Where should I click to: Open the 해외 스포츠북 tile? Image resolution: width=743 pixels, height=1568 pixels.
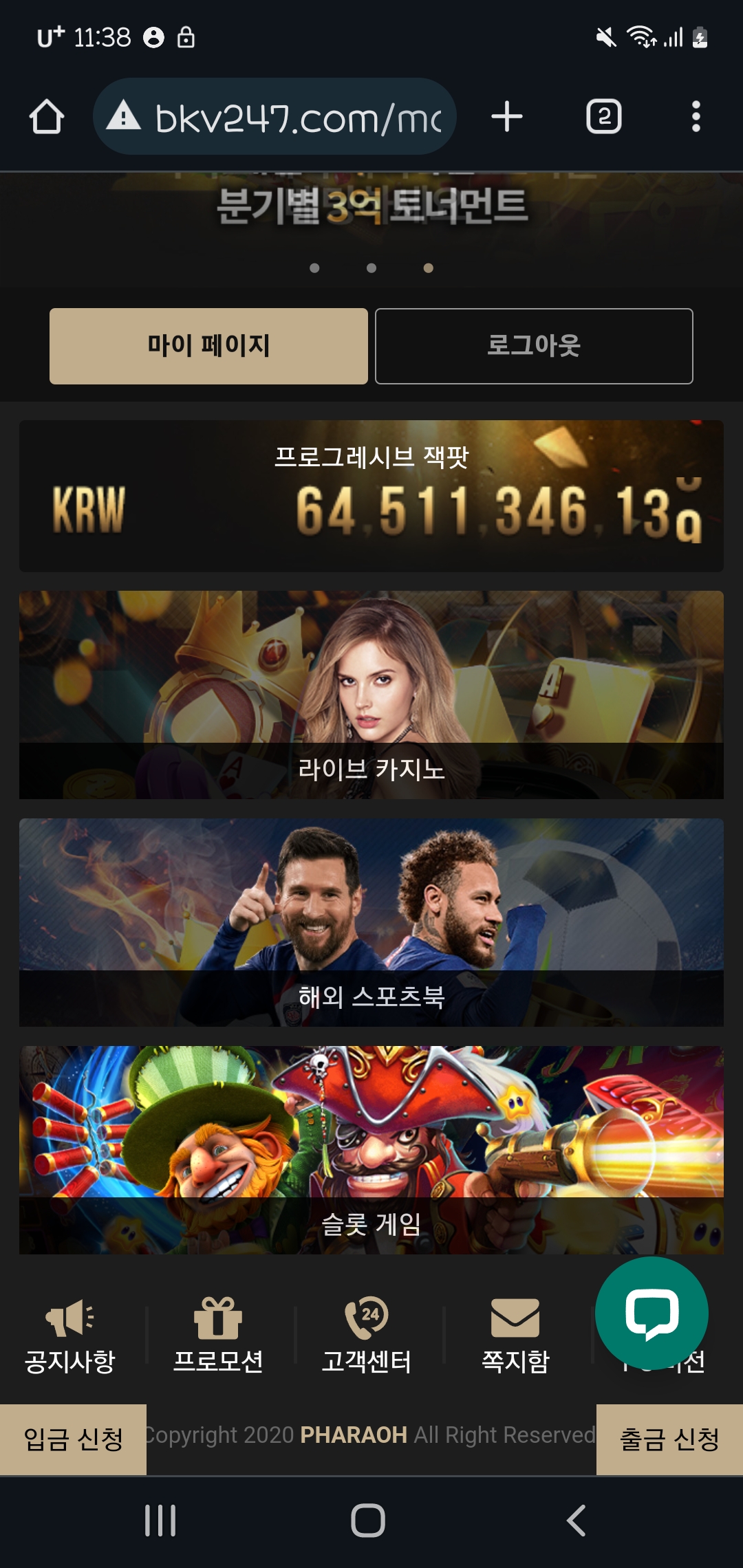[371, 922]
